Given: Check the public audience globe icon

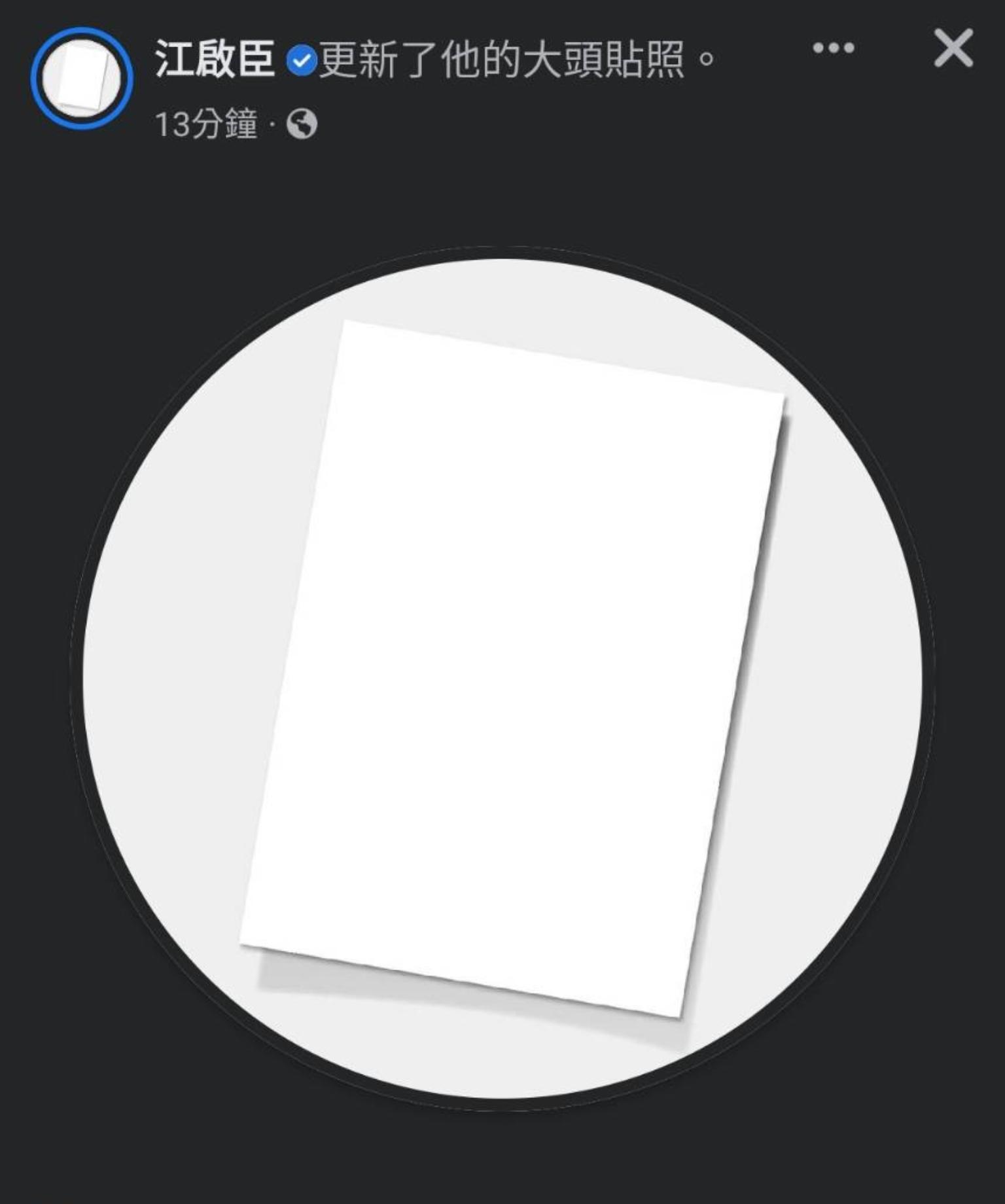Looking at the screenshot, I should tap(302, 124).
